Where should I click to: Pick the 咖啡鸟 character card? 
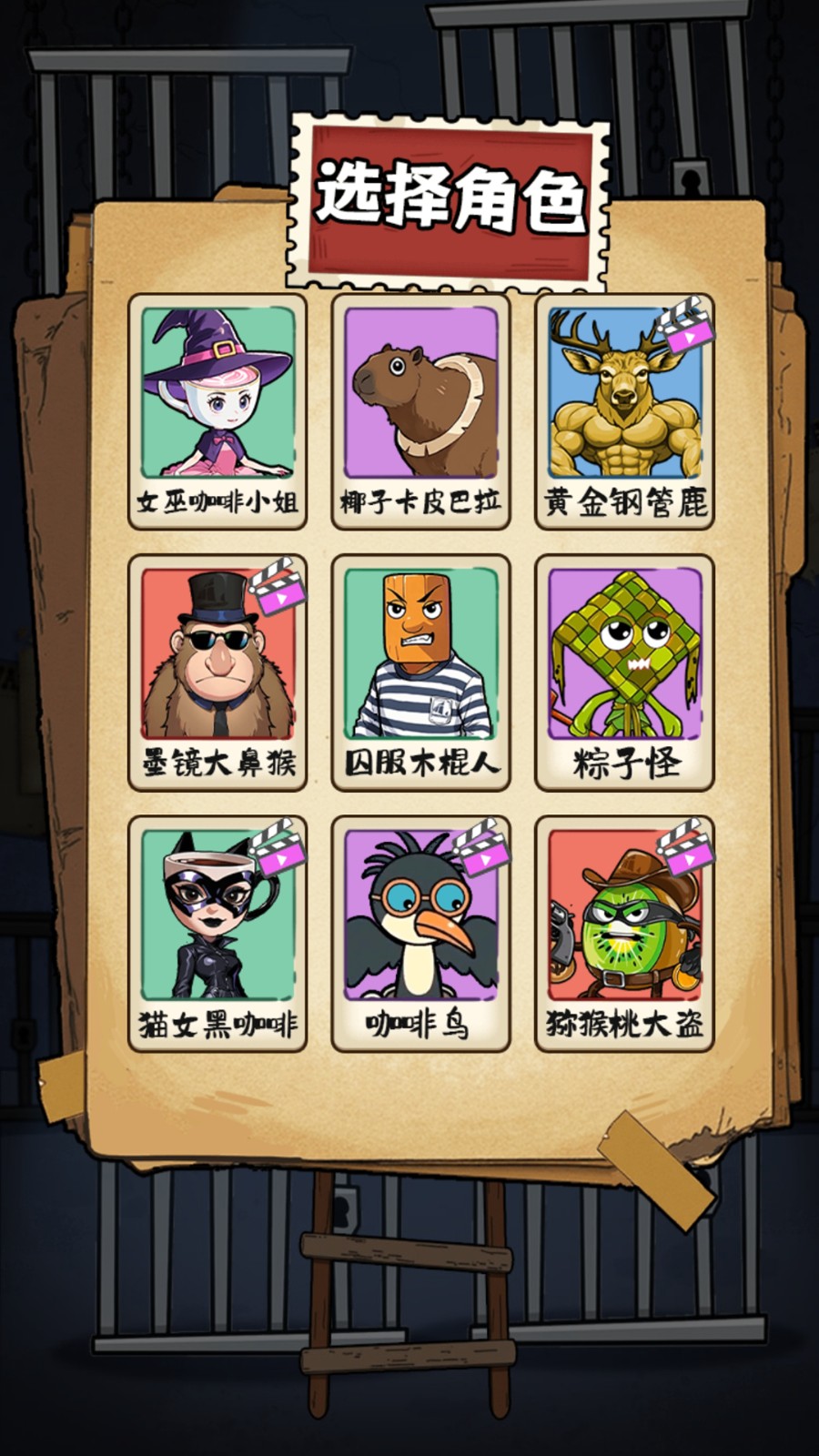pos(420,933)
